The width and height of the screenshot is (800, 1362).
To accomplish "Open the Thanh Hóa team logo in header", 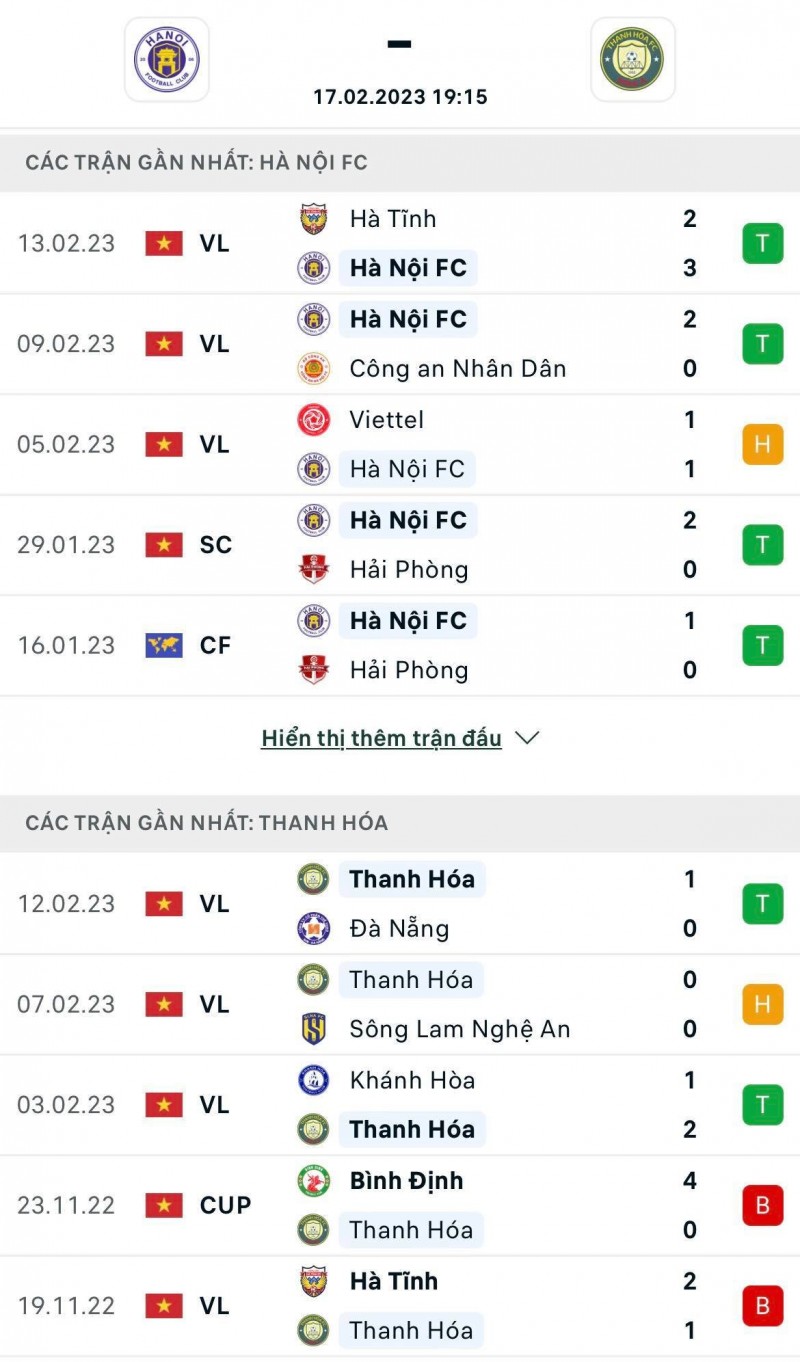I will pyautogui.click(x=632, y=60).
